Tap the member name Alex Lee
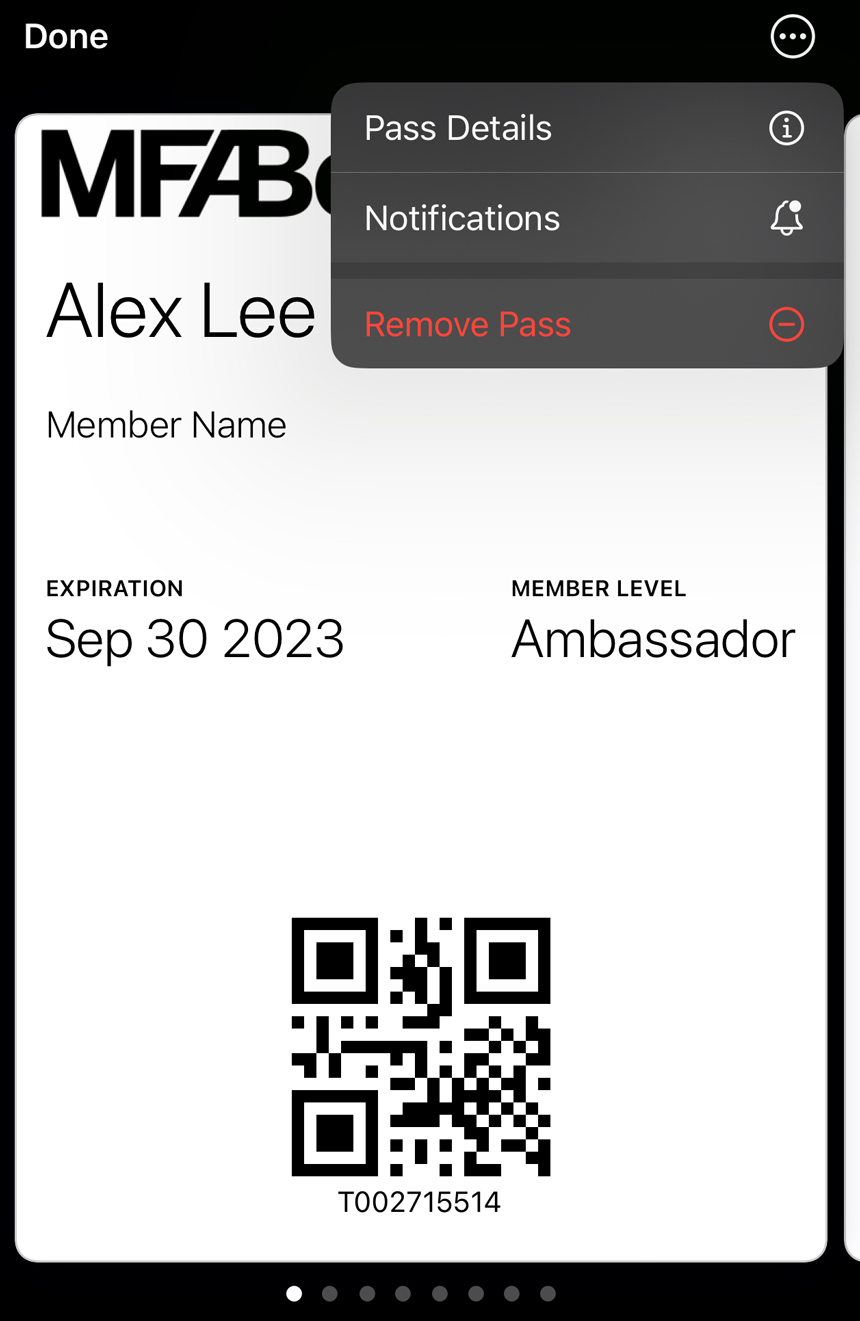860x1321 pixels. coord(180,311)
